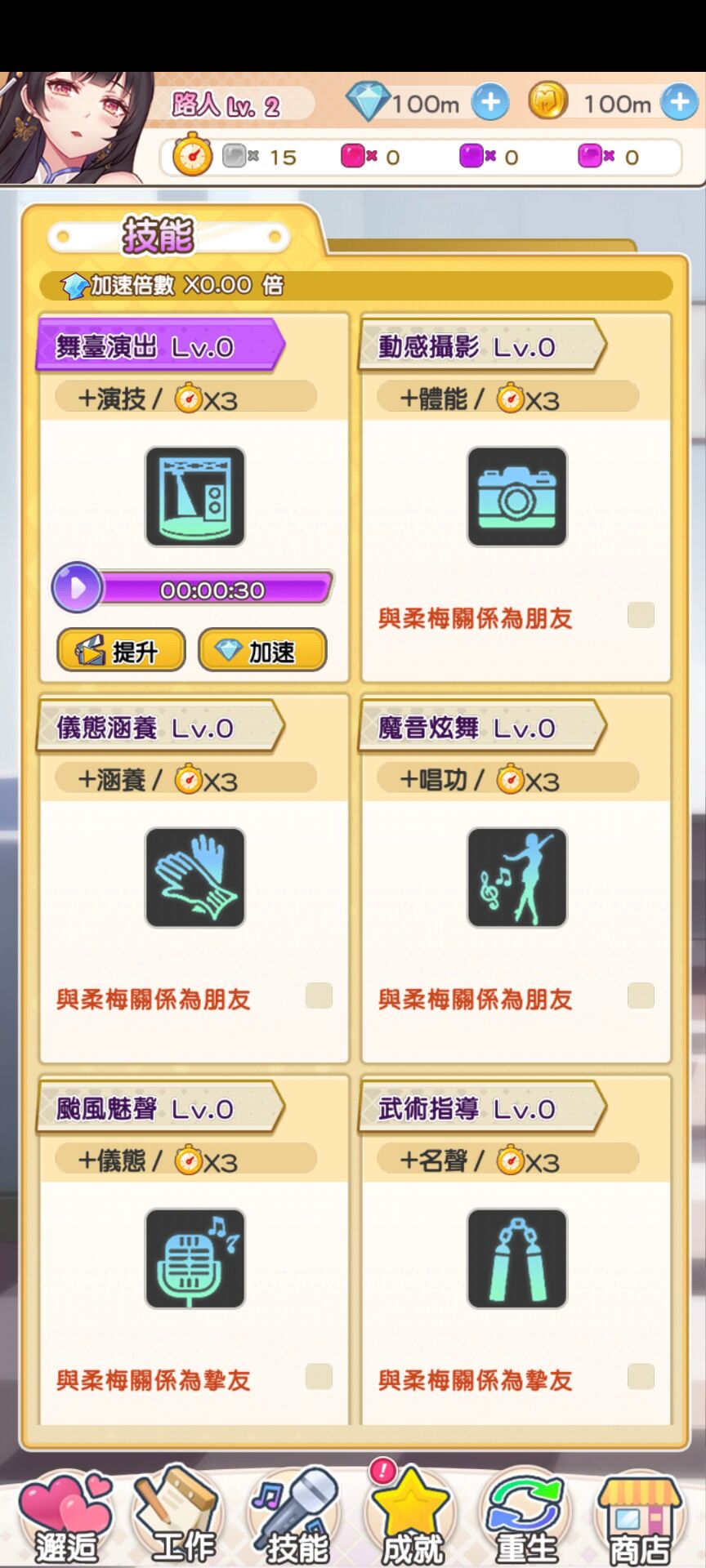Open the 動感攝影 skill card
Image resolution: width=706 pixels, height=1568 pixels.
pos(516,497)
